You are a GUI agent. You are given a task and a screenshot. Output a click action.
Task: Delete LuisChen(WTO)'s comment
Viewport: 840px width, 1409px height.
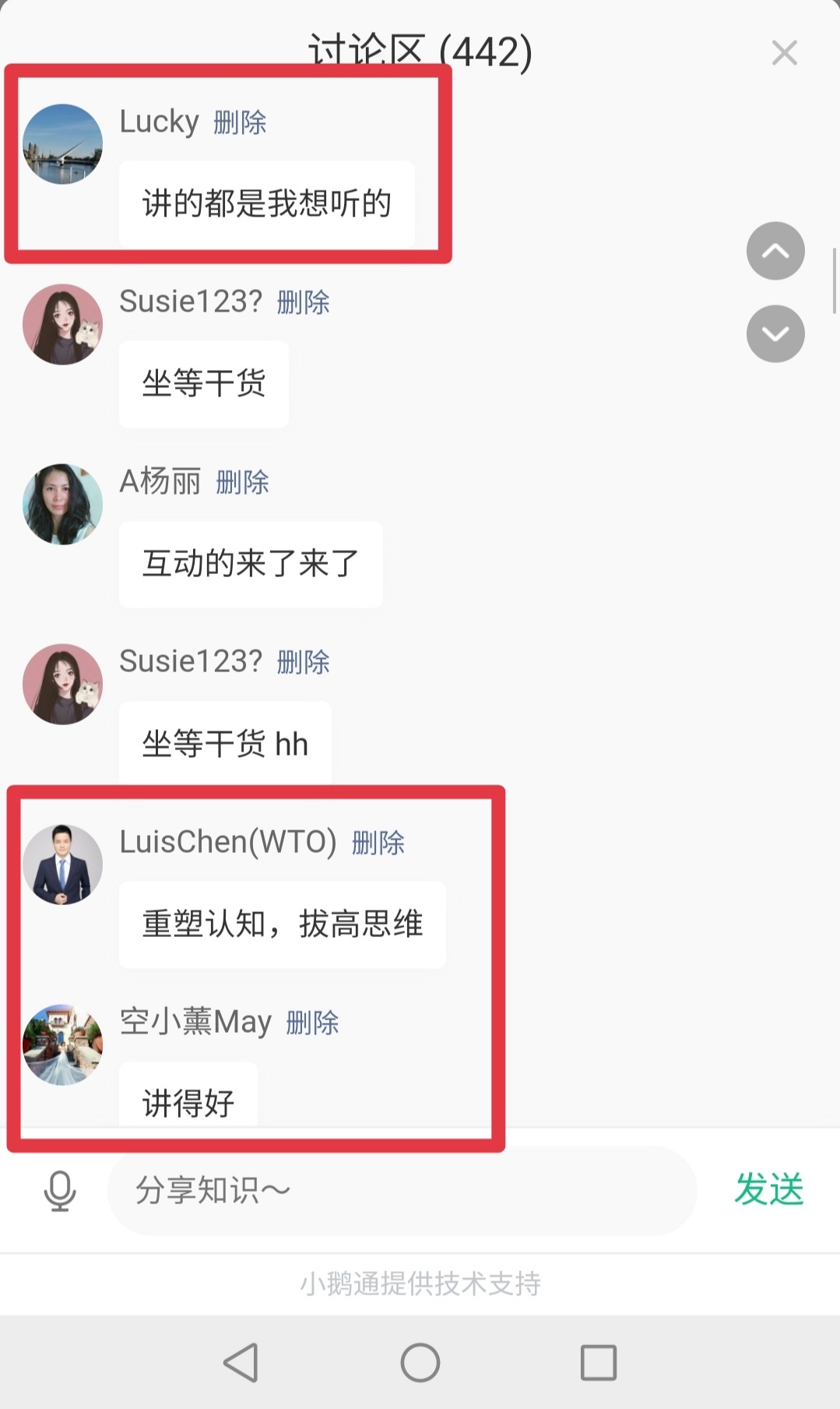click(x=378, y=842)
